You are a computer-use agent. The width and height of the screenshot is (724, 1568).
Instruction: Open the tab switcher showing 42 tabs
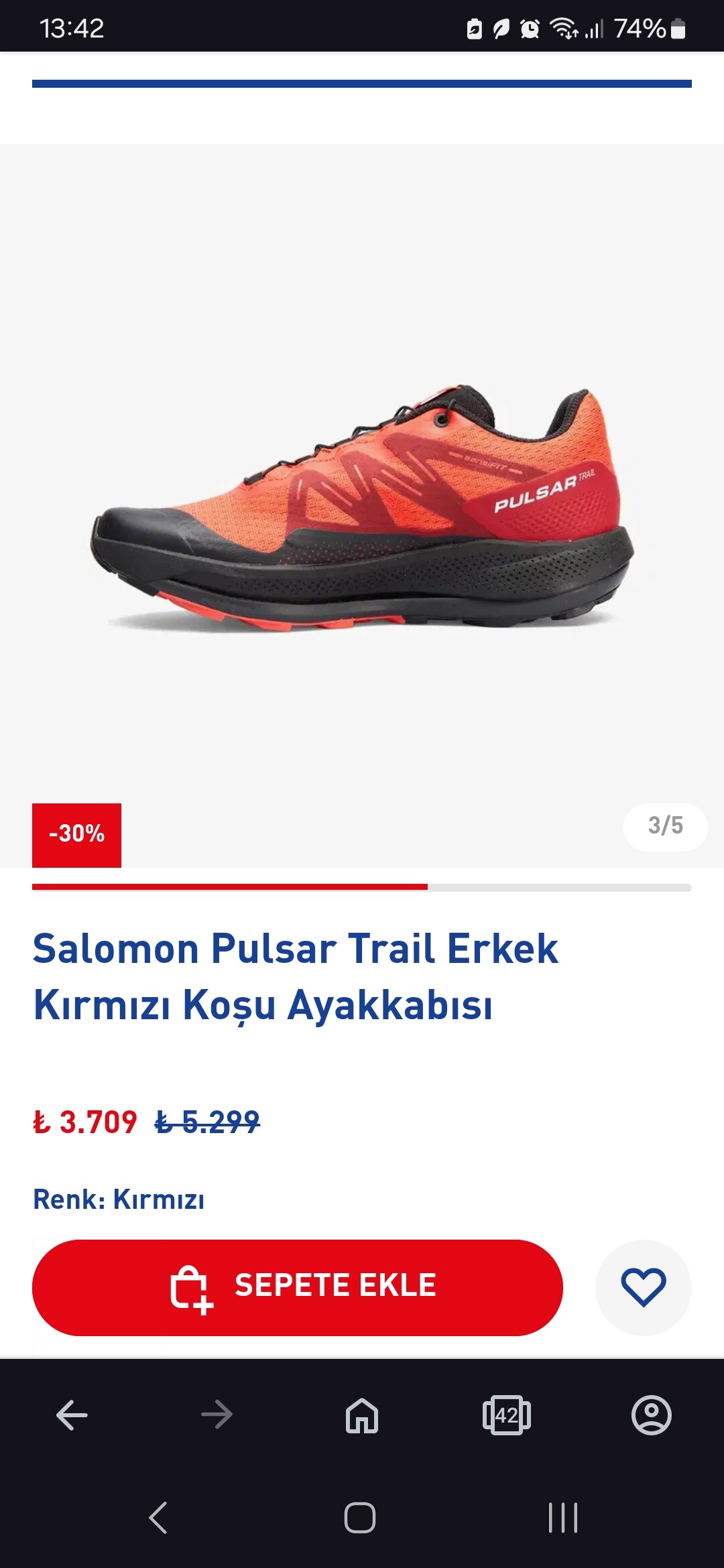pyautogui.click(x=507, y=1415)
